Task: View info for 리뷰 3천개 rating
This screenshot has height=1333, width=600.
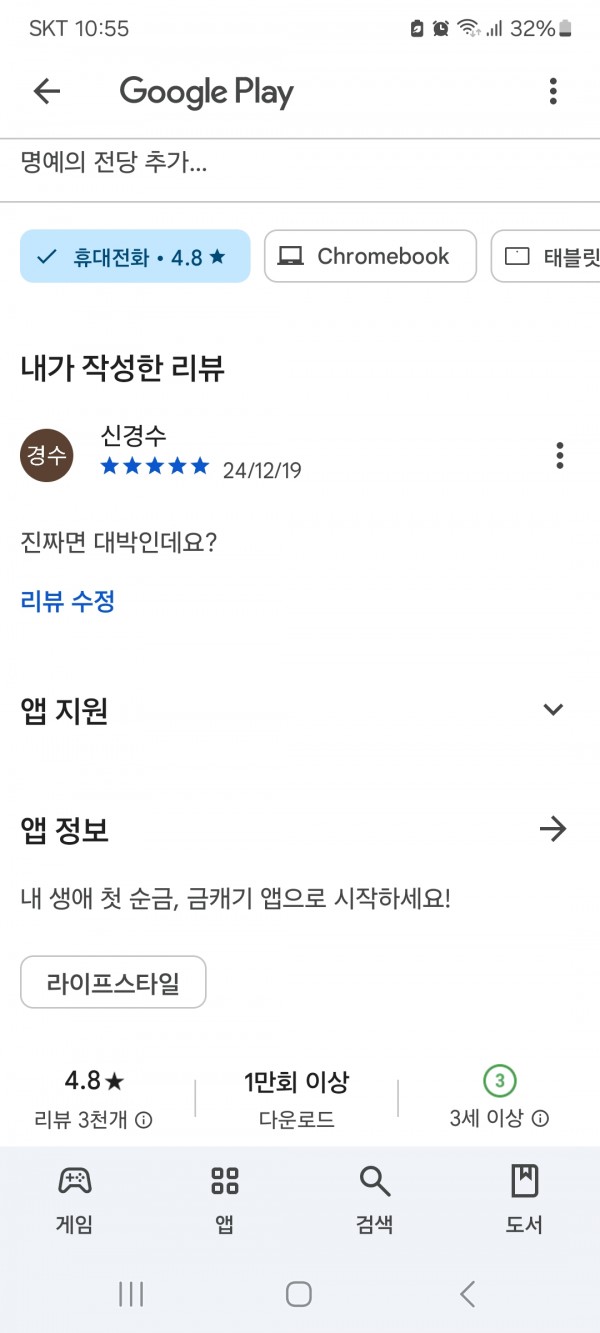Action: (144, 1120)
